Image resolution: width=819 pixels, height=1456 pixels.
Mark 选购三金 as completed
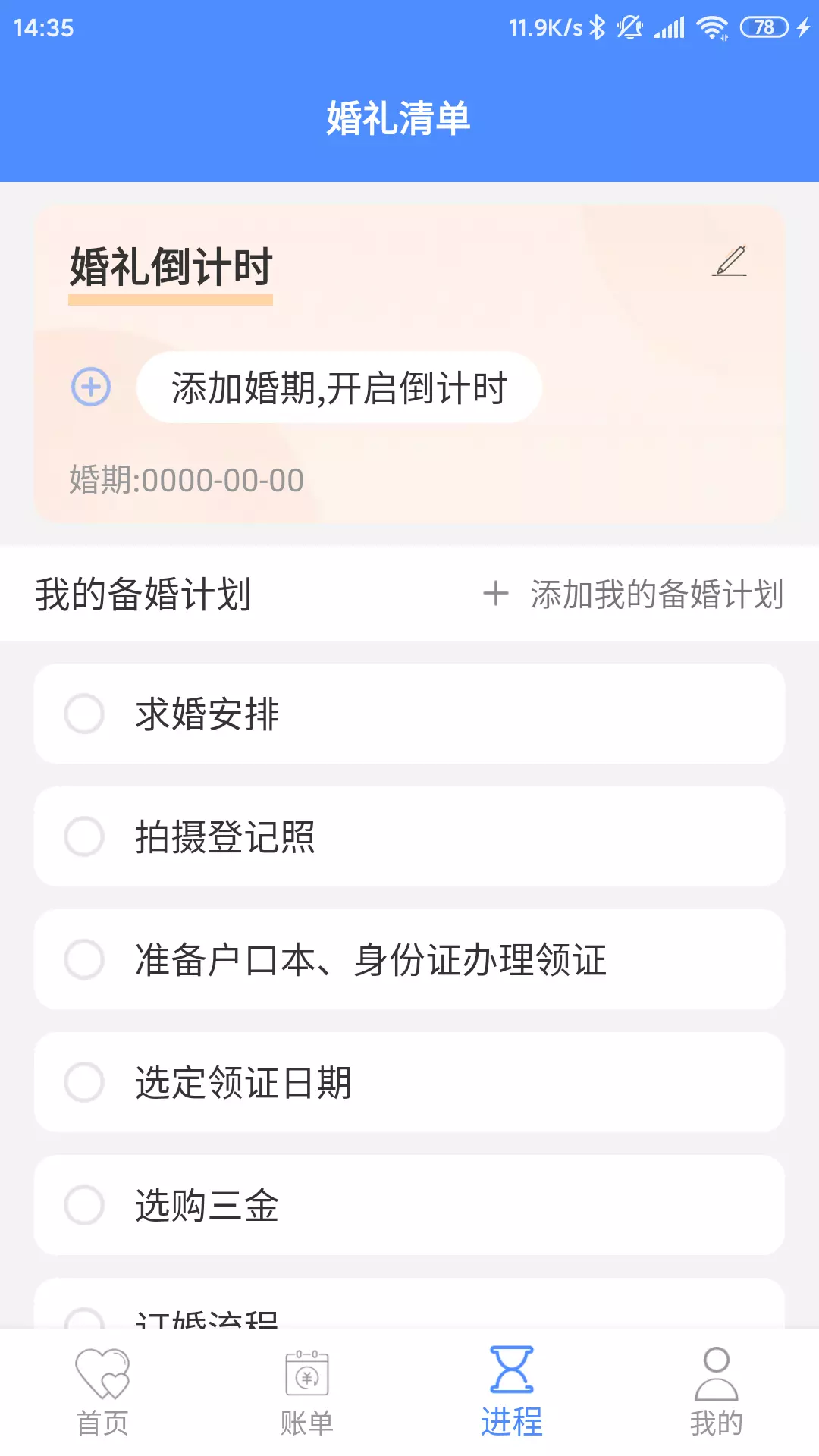84,1205
